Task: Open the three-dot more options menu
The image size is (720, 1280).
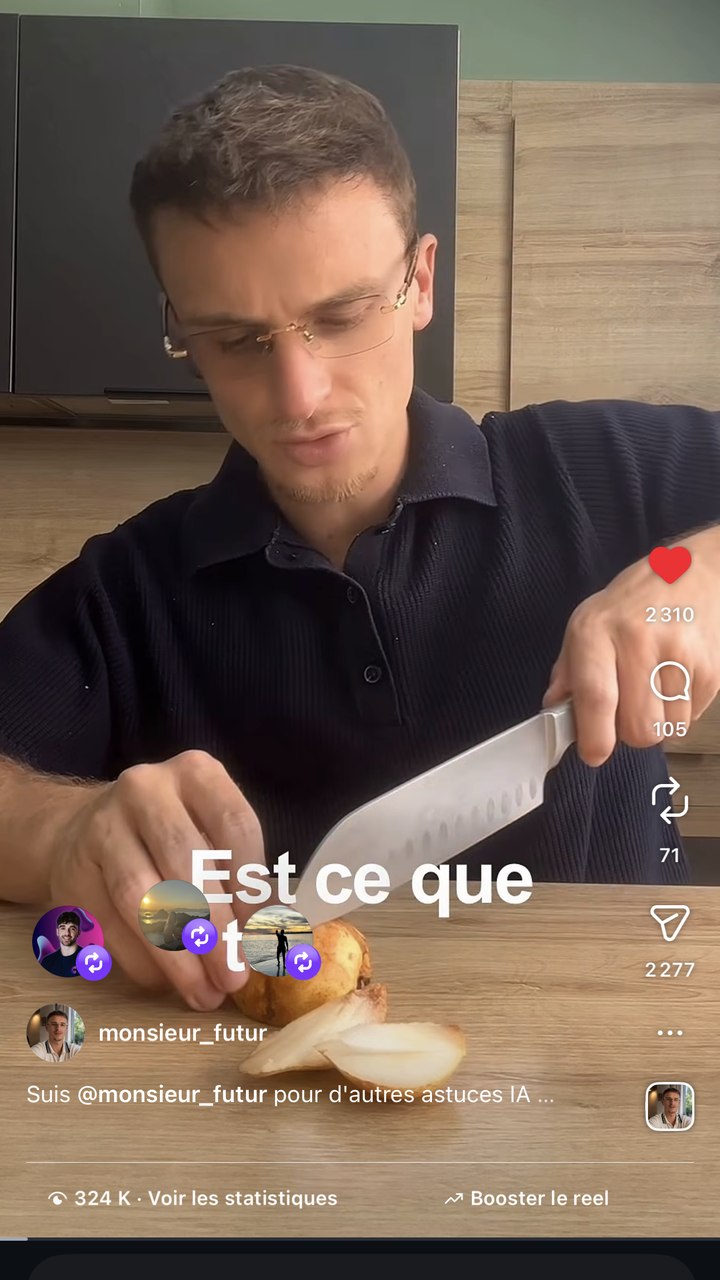Action: pos(670,1033)
